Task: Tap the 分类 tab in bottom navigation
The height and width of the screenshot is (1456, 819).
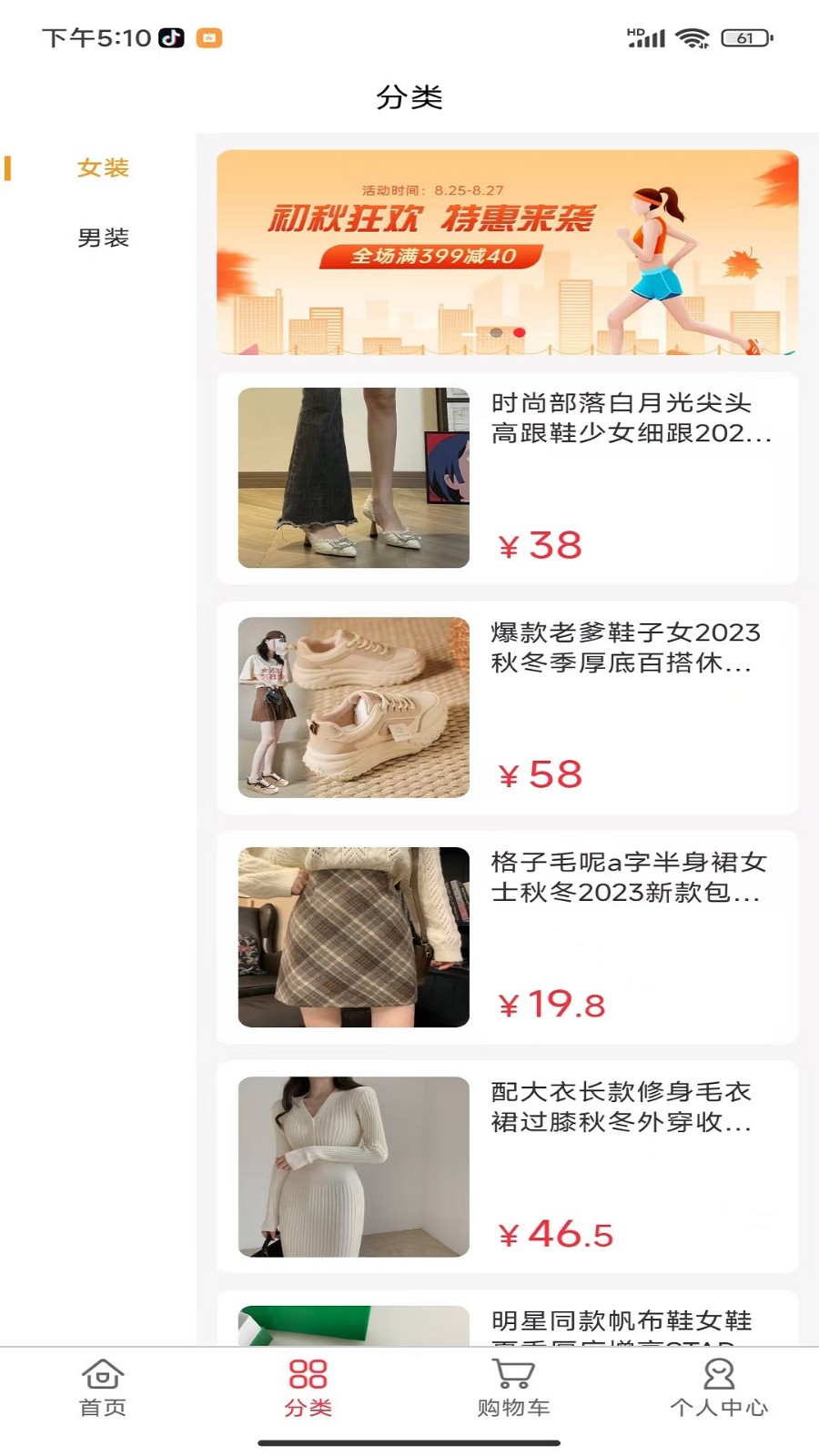Action: click(x=308, y=1388)
